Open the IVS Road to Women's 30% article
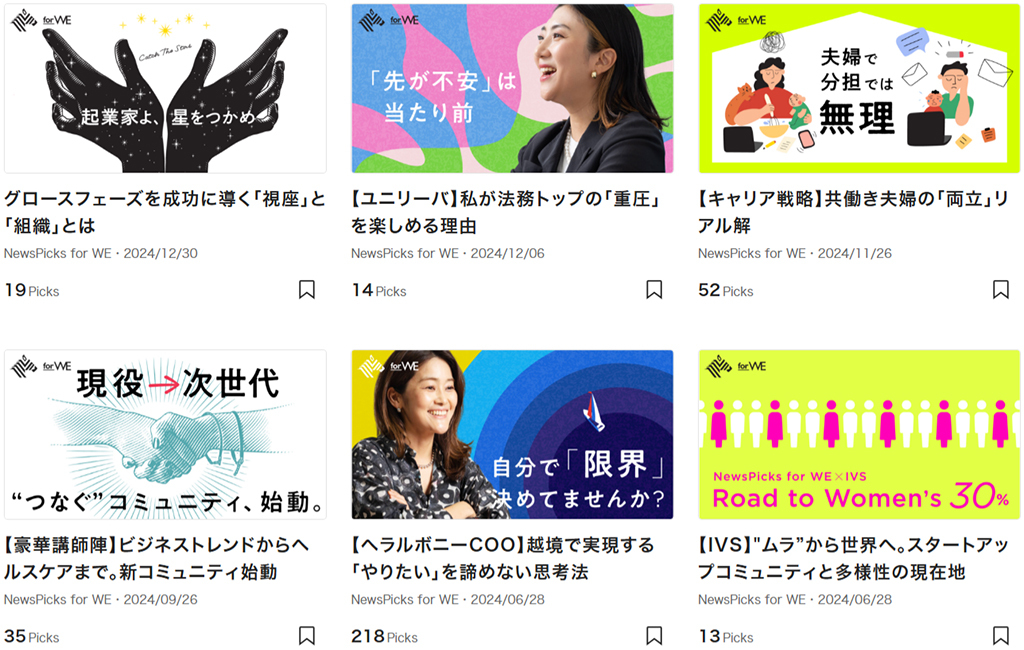Screen dimensions: 1024x650 click(x=859, y=434)
